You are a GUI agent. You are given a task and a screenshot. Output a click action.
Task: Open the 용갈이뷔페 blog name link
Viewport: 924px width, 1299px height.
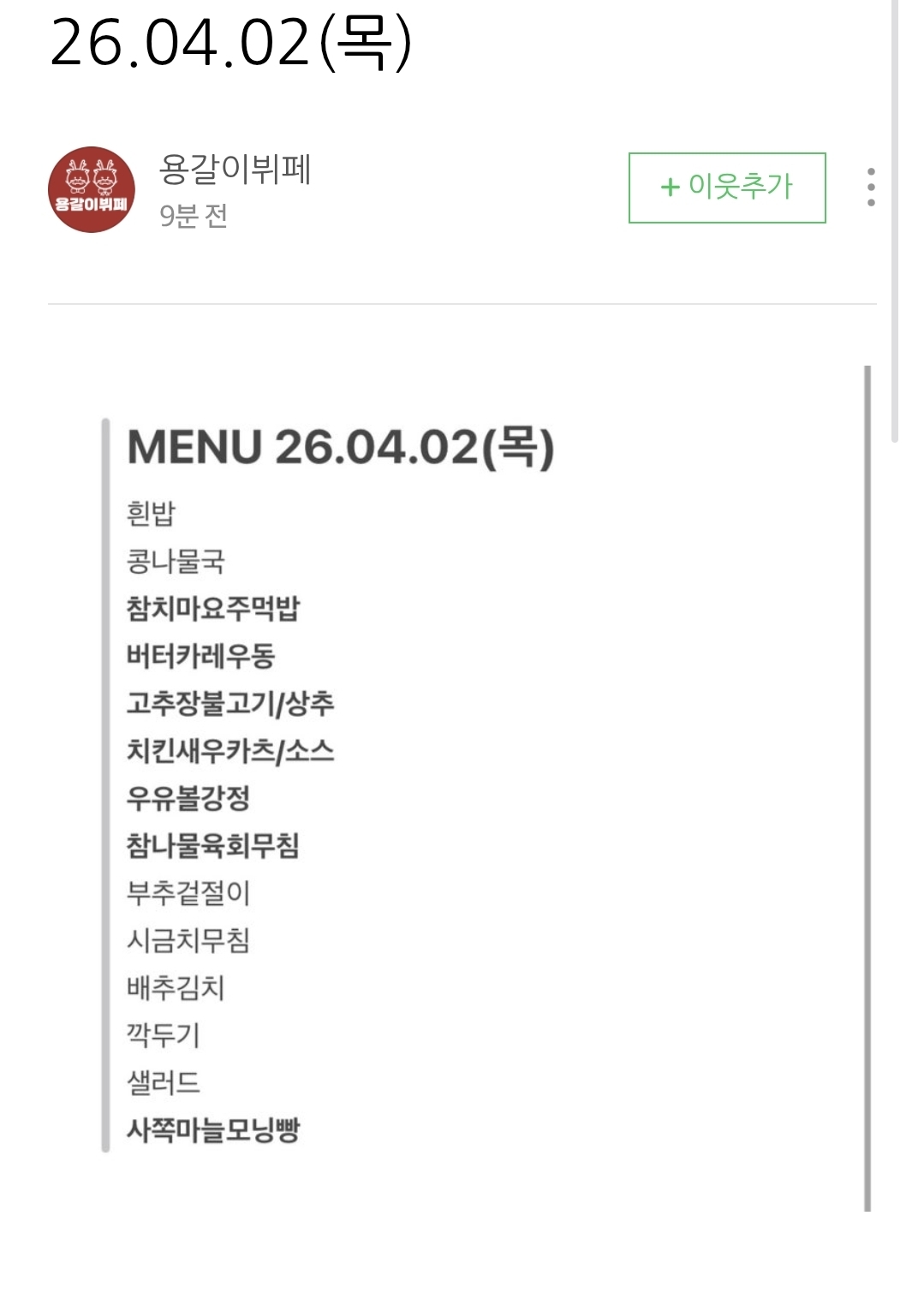(x=235, y=169)
